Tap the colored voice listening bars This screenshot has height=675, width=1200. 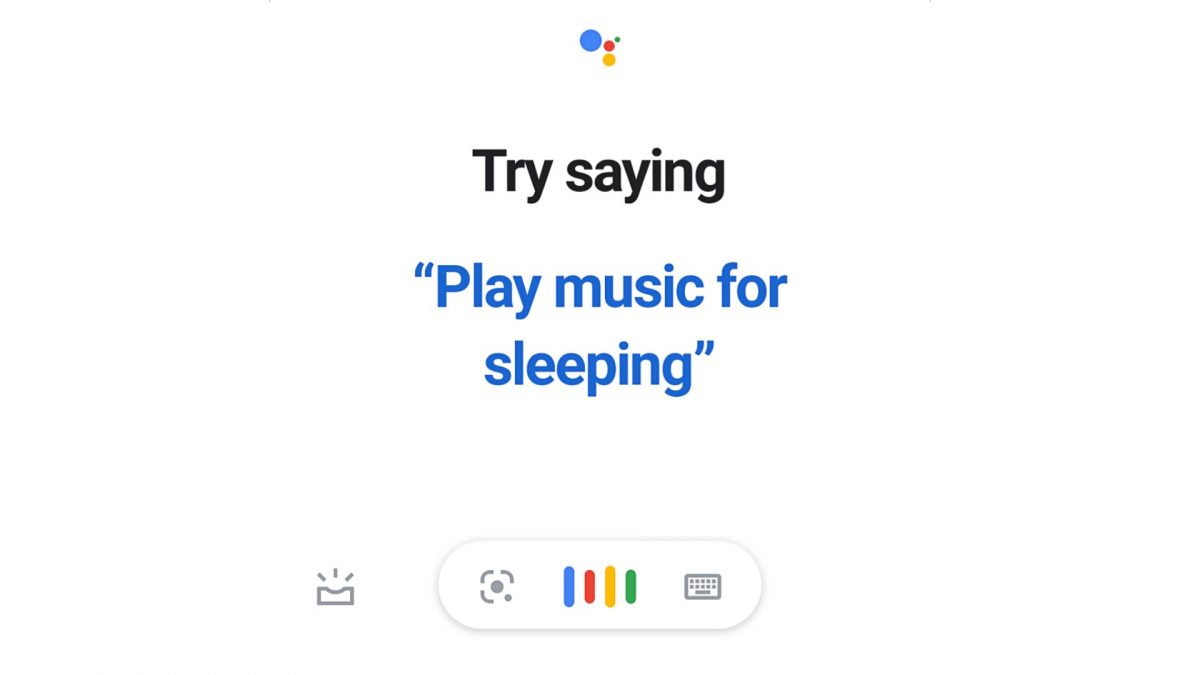600,586
